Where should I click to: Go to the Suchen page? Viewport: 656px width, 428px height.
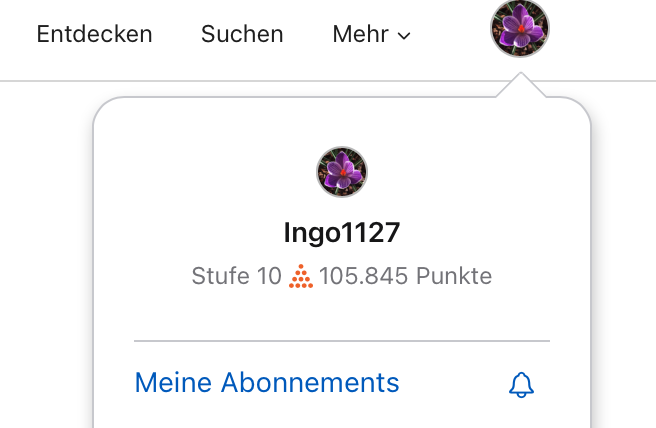click(x=242, y=34)
